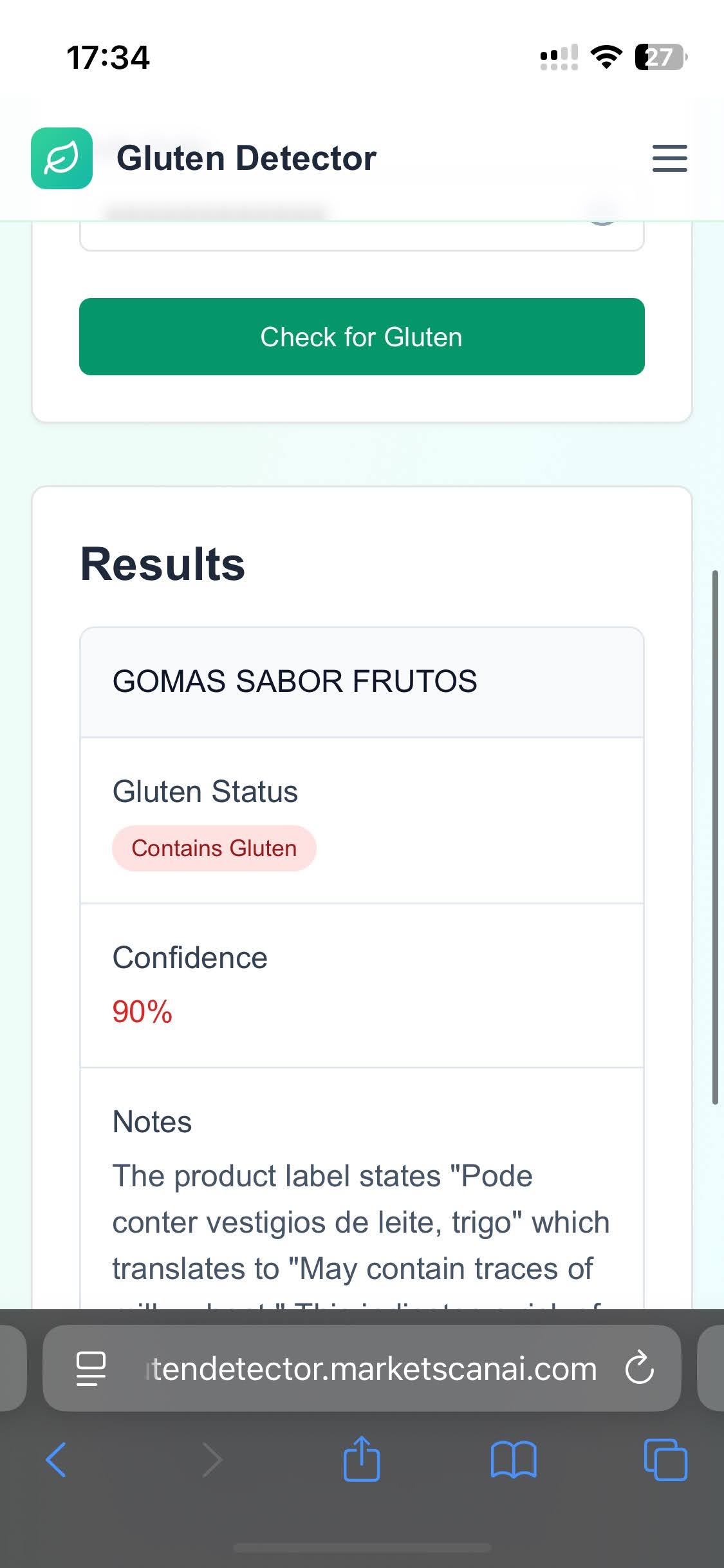Image resolution: width=724 pixels, height=1568 pixels.
Task: Select the Results section heading
Action: (x=163, y=563)
